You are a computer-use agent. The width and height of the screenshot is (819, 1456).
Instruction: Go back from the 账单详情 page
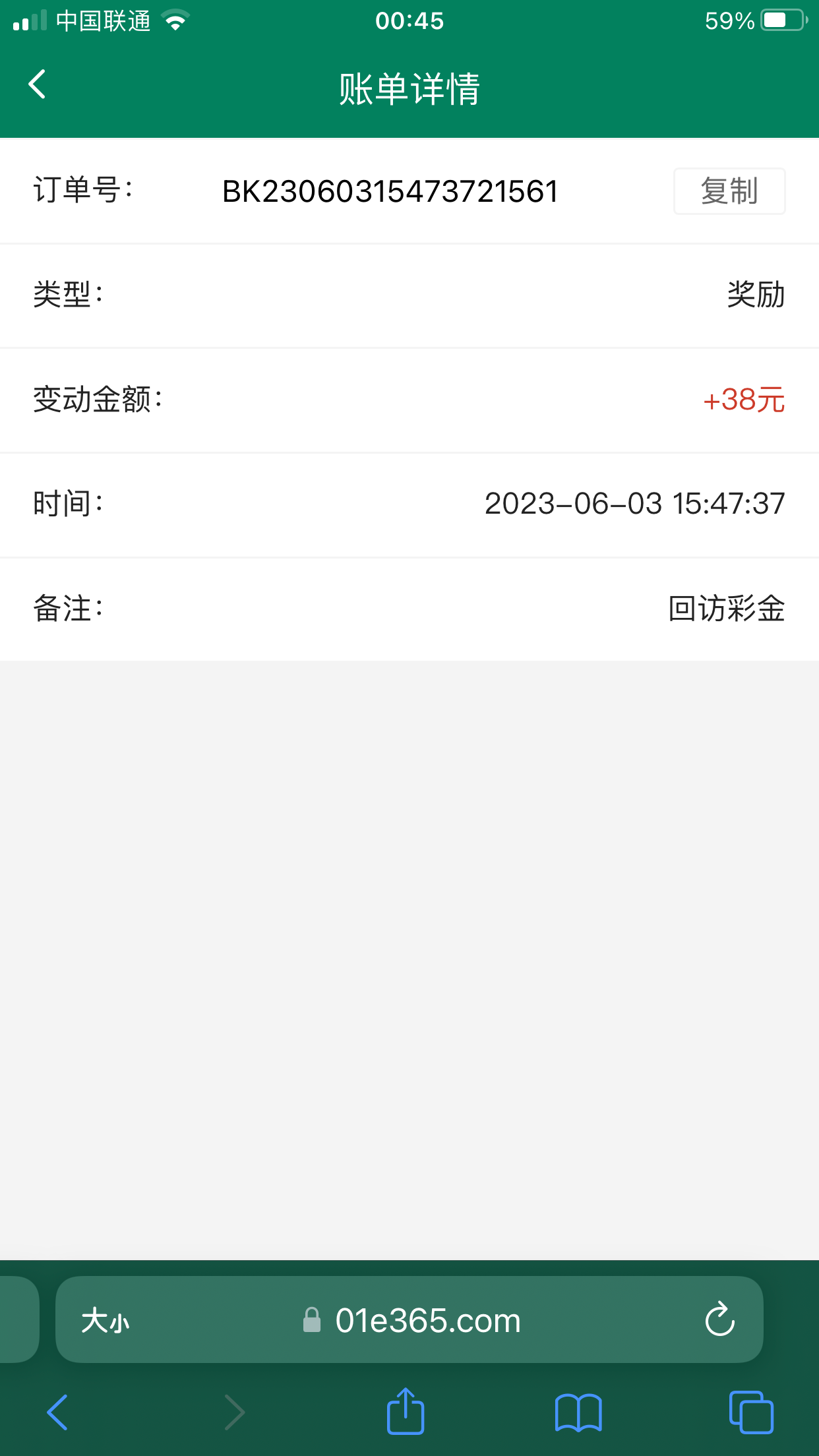(x=38, y=84)
